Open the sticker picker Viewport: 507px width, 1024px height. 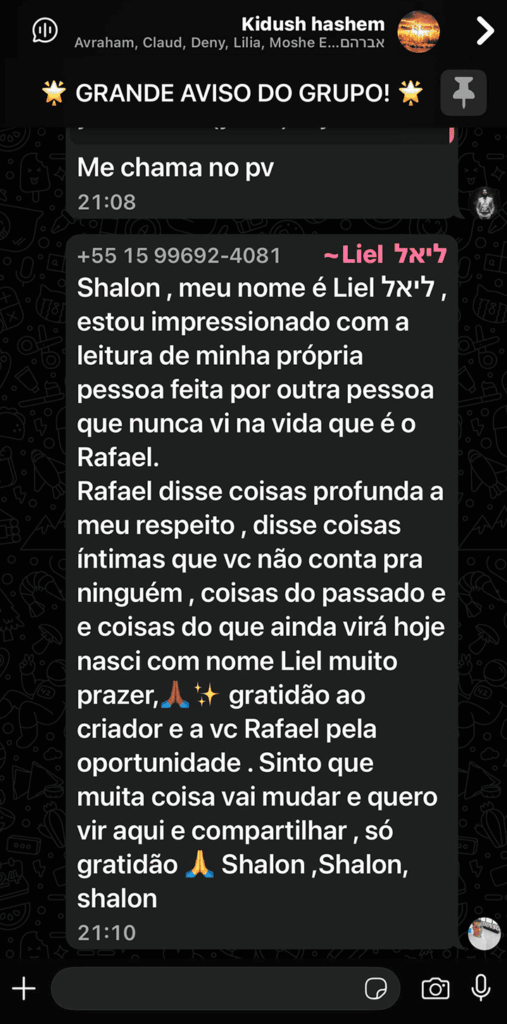[376, 988]
